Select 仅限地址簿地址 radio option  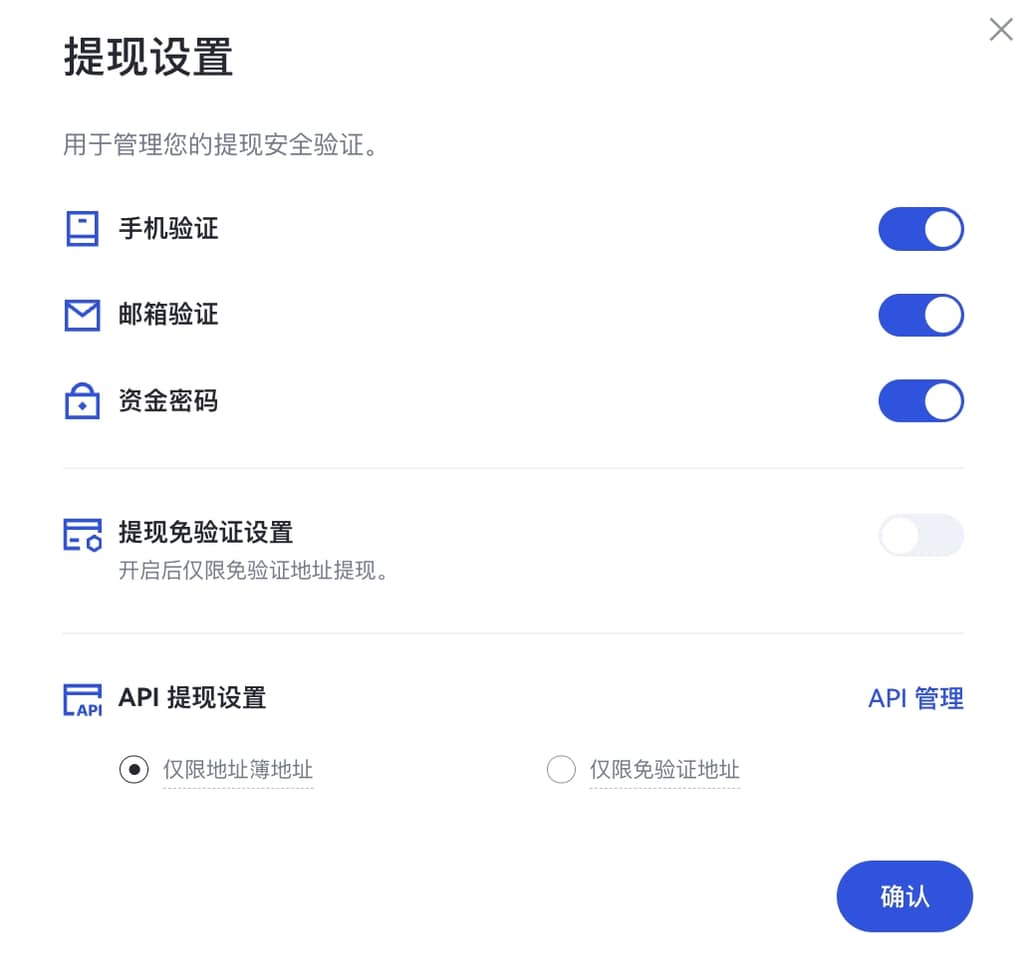pos(134,770)
